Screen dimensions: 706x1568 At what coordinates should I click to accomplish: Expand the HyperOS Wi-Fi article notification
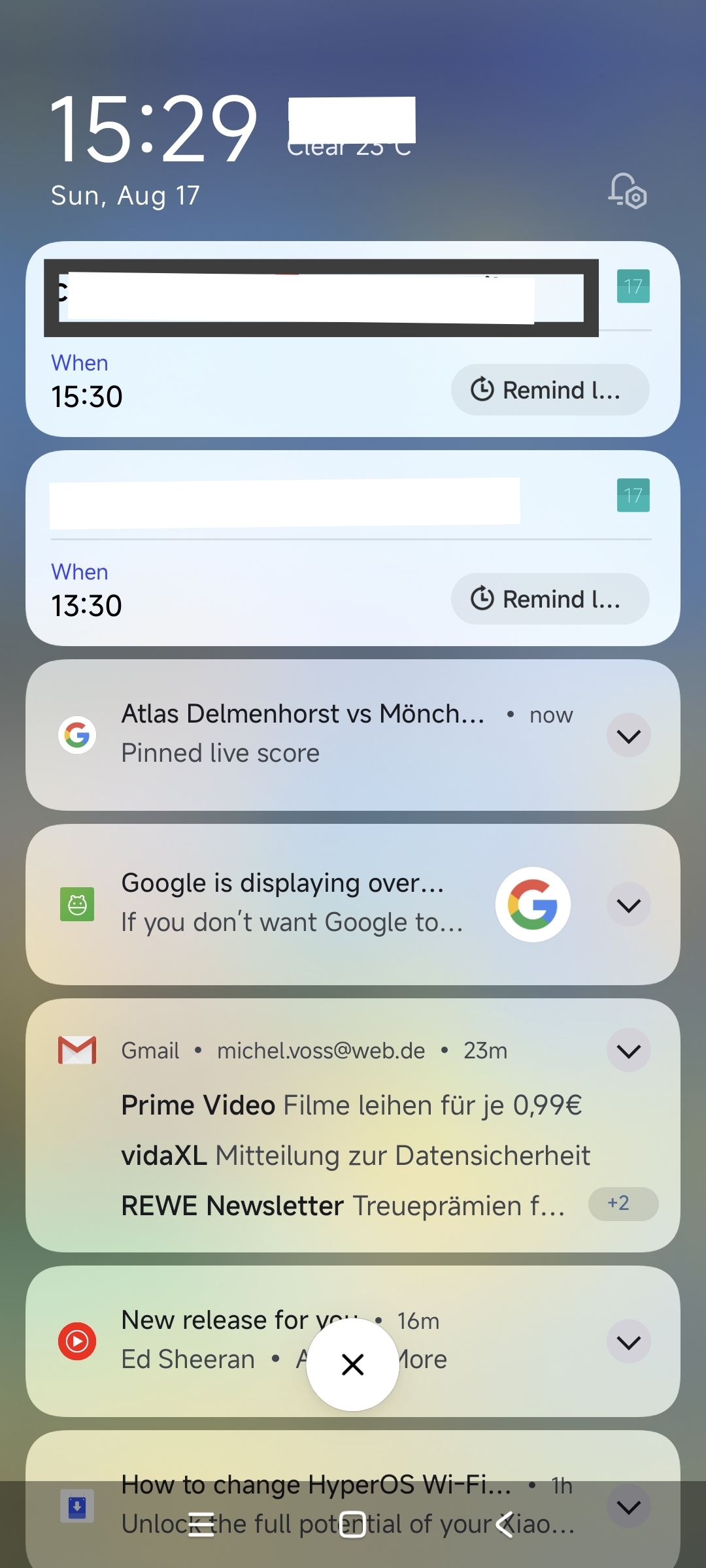point(628,1507)
